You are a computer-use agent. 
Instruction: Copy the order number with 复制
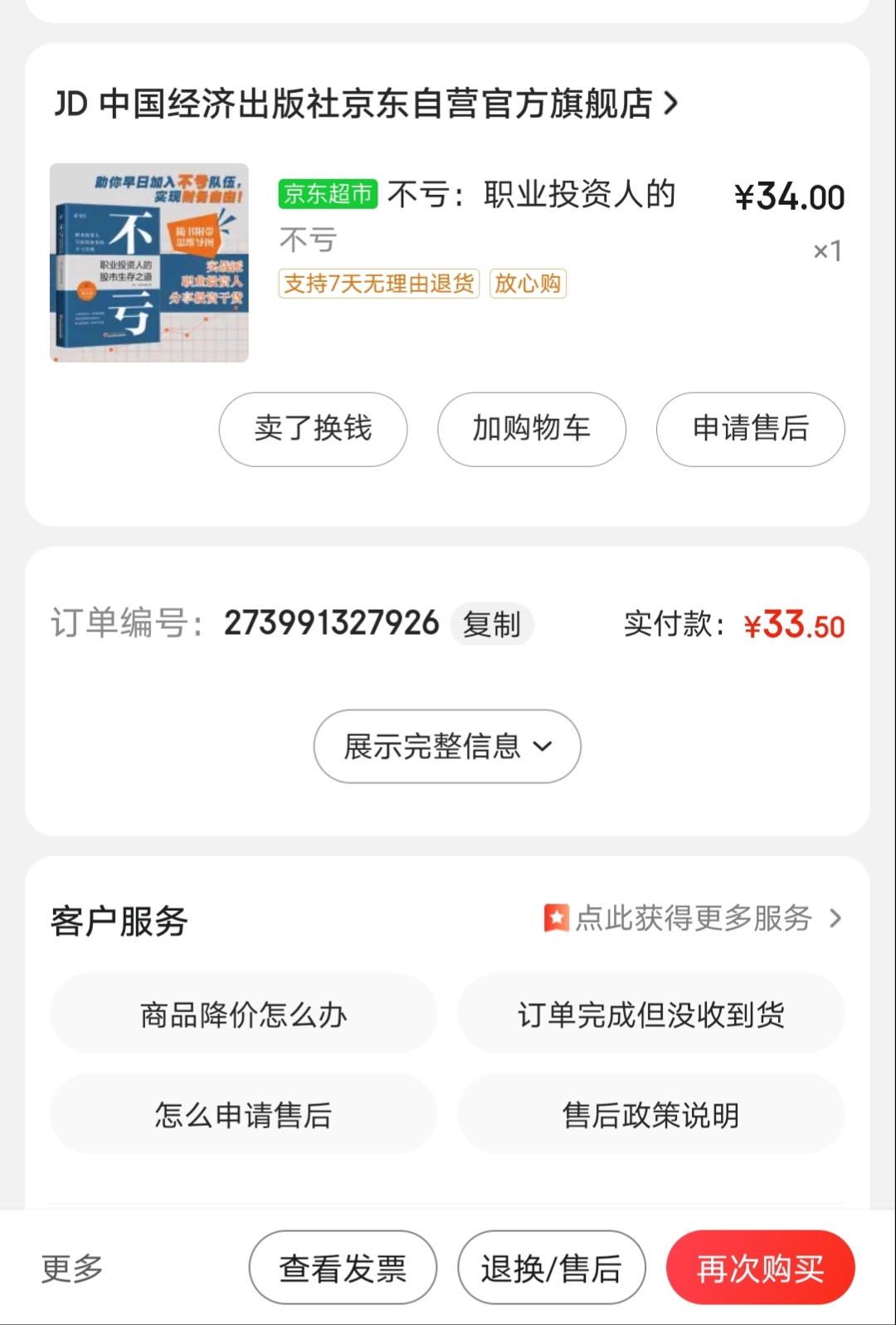(491, 624)
